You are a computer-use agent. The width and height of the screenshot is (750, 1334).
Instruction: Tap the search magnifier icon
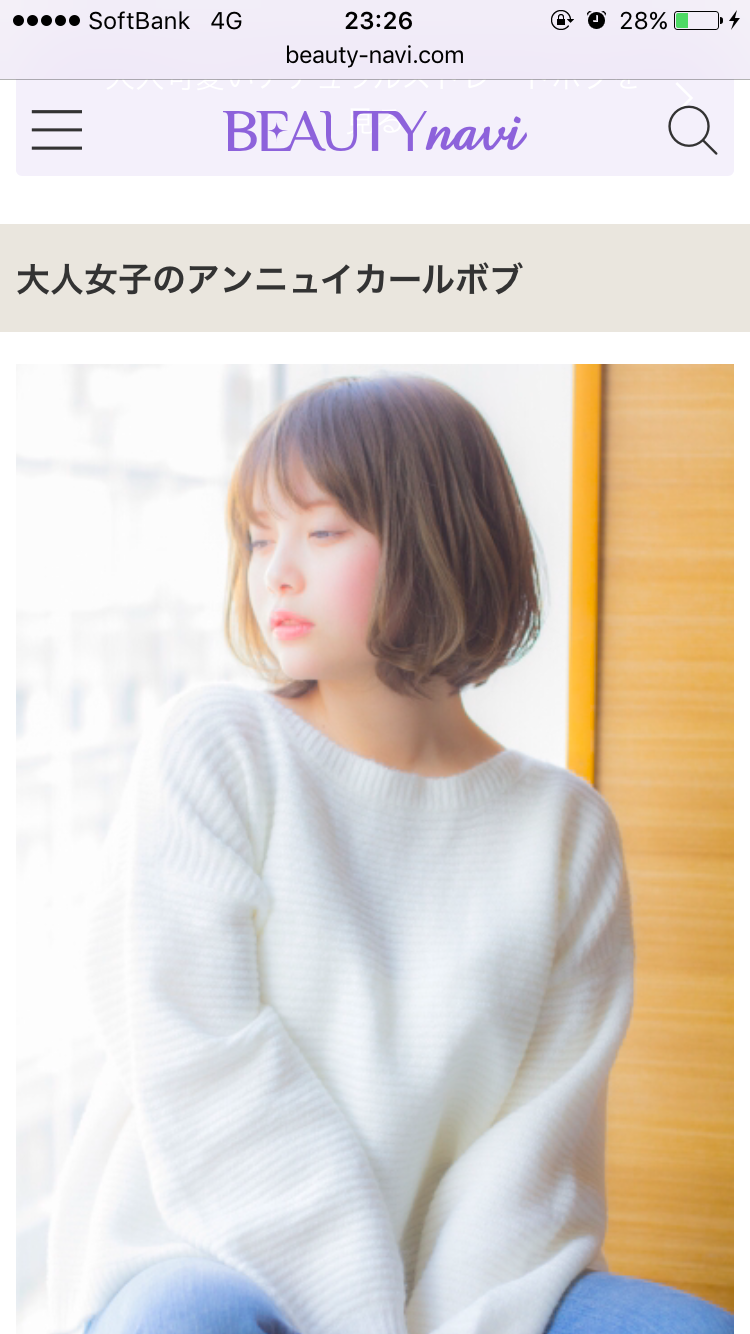(692, 131)
